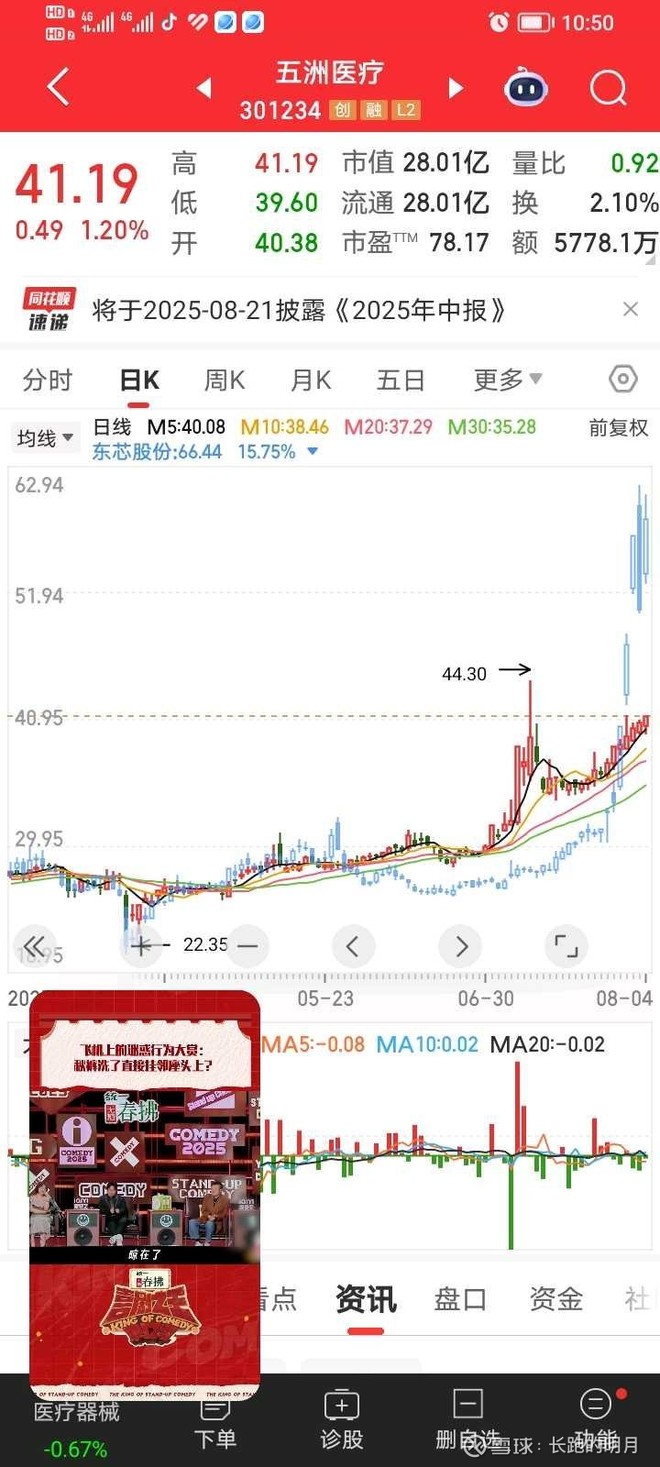Screen dimensions: 660x1467
Task: Zoom in the K-line chart with plus
Action: [x=142, y=944]
